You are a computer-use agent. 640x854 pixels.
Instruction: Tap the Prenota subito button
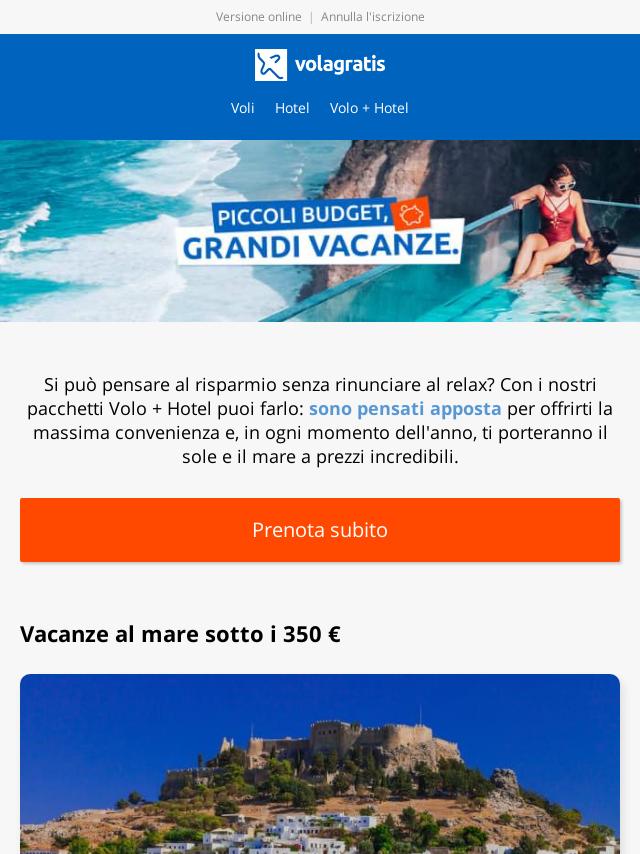coord(320,530)
